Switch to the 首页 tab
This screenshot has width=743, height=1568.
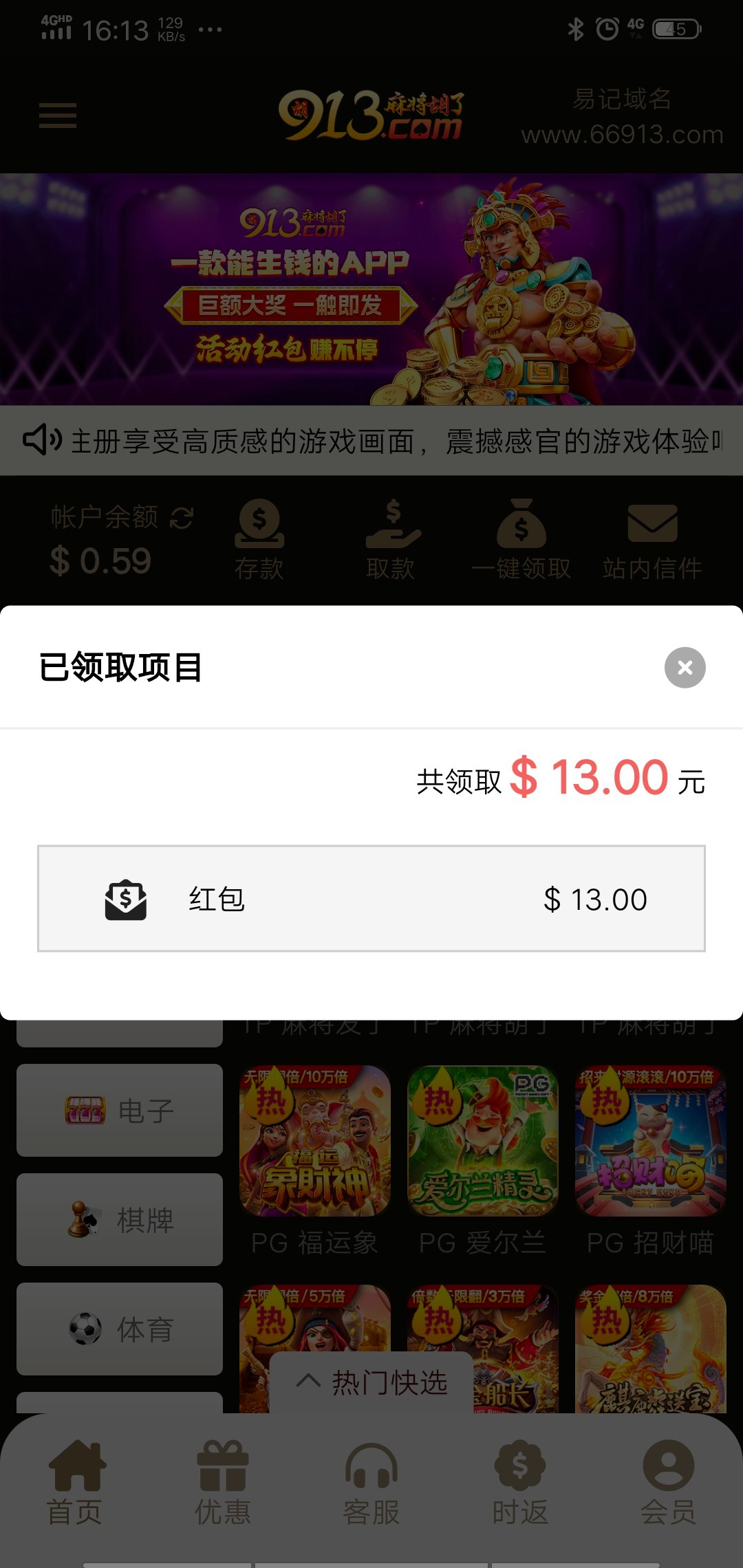(75, 1483)
